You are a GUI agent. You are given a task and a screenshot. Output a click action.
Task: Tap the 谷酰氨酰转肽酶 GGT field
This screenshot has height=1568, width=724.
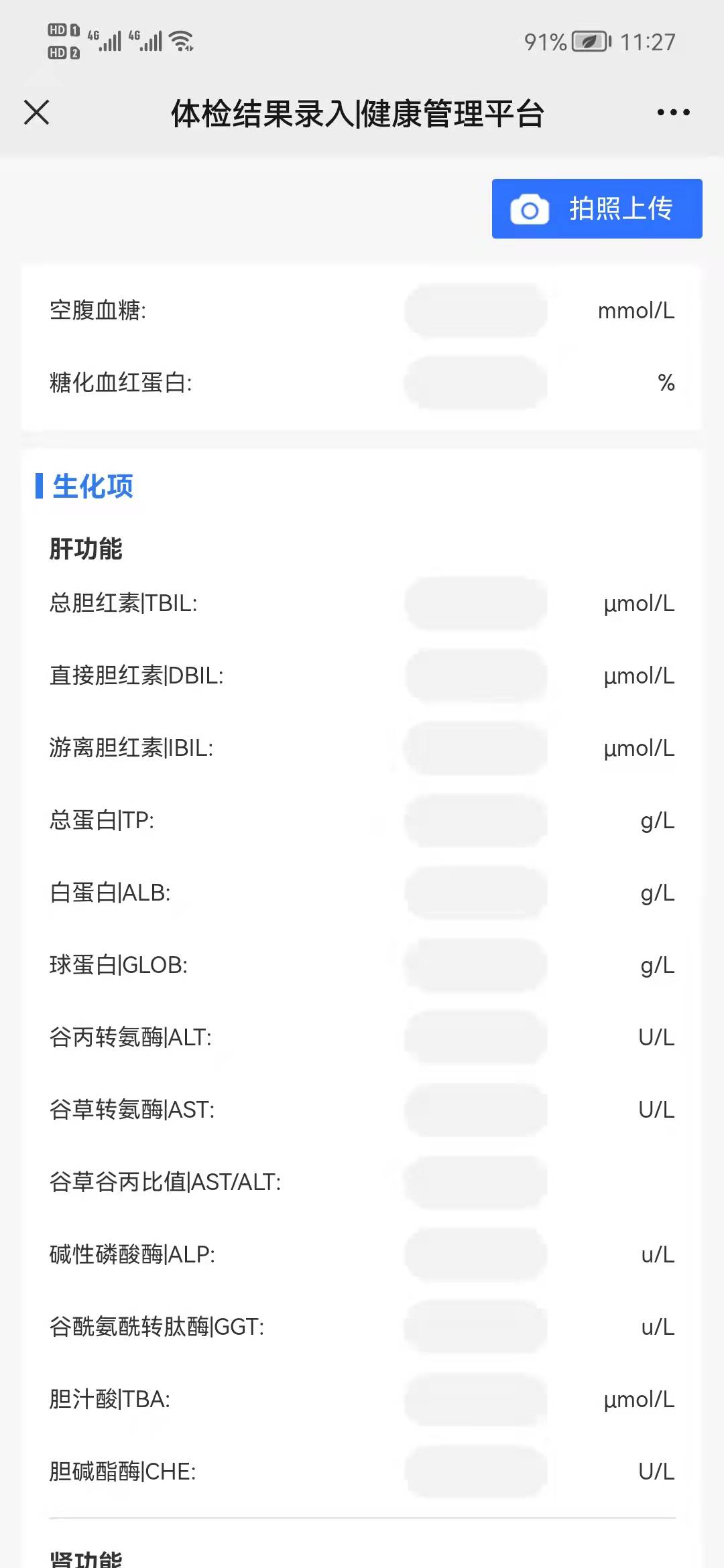[x=476, y=1327]
